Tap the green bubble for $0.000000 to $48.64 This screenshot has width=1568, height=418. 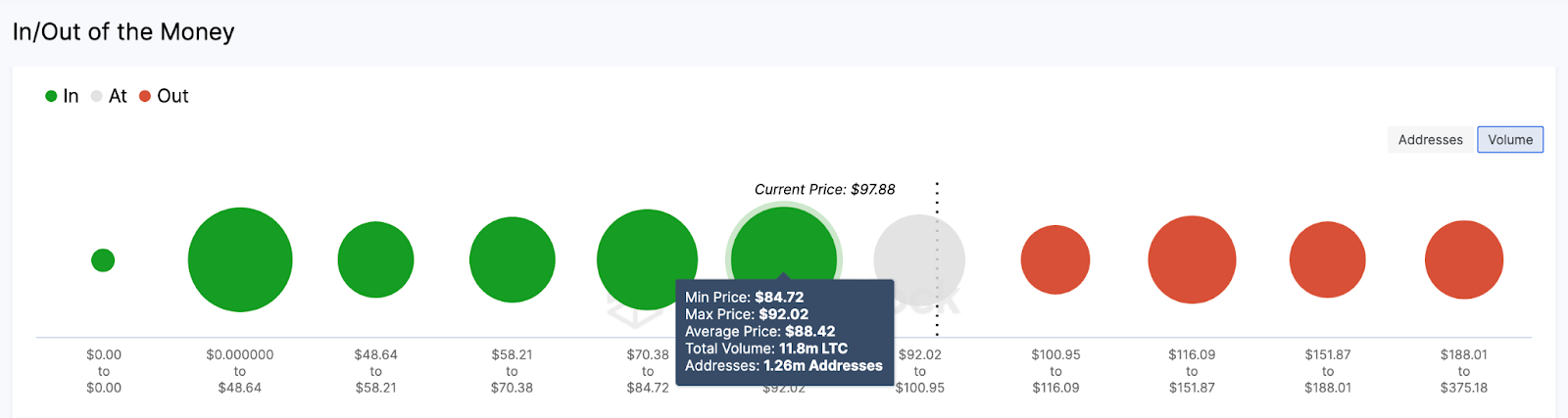[x=240, y=259]
